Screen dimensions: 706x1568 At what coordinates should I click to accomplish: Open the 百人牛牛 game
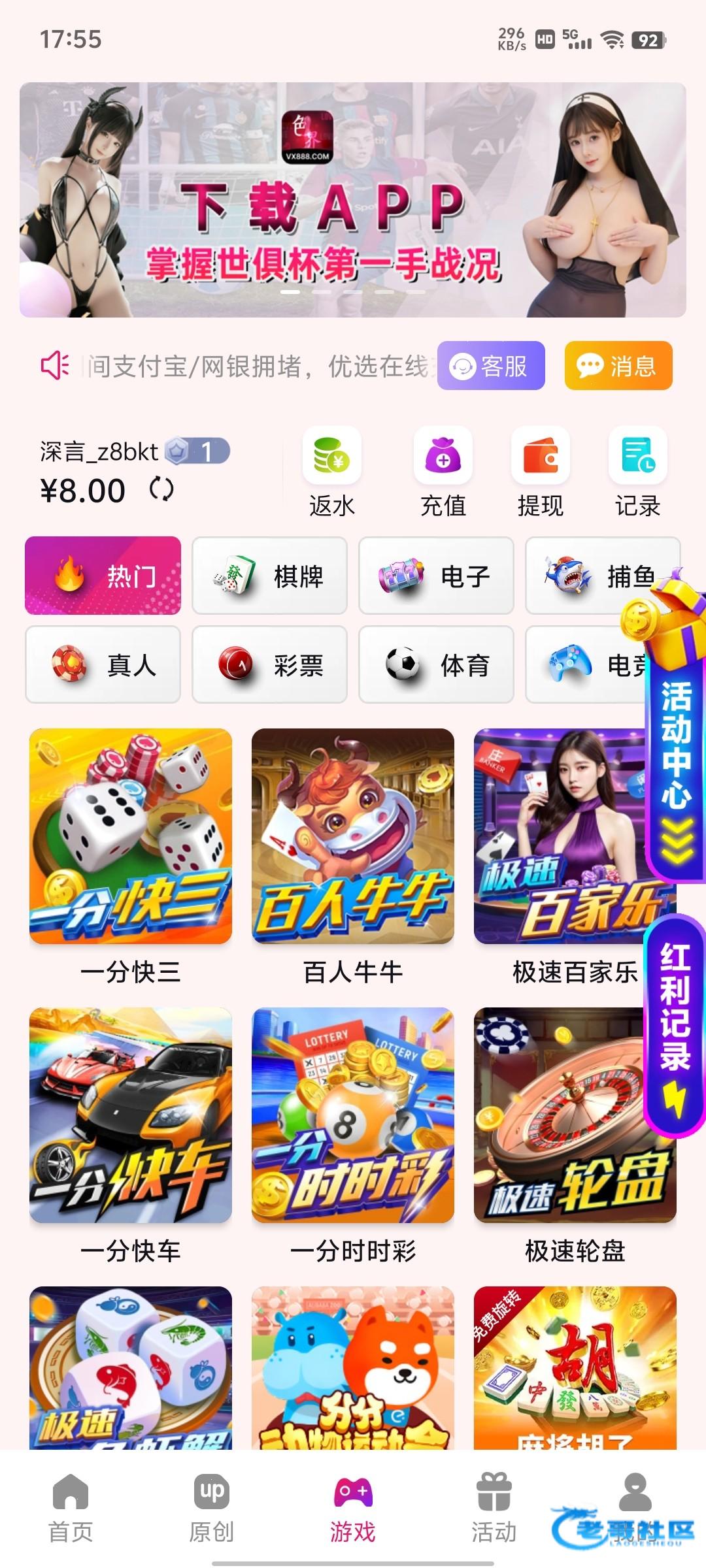click(x=353, y=836)
